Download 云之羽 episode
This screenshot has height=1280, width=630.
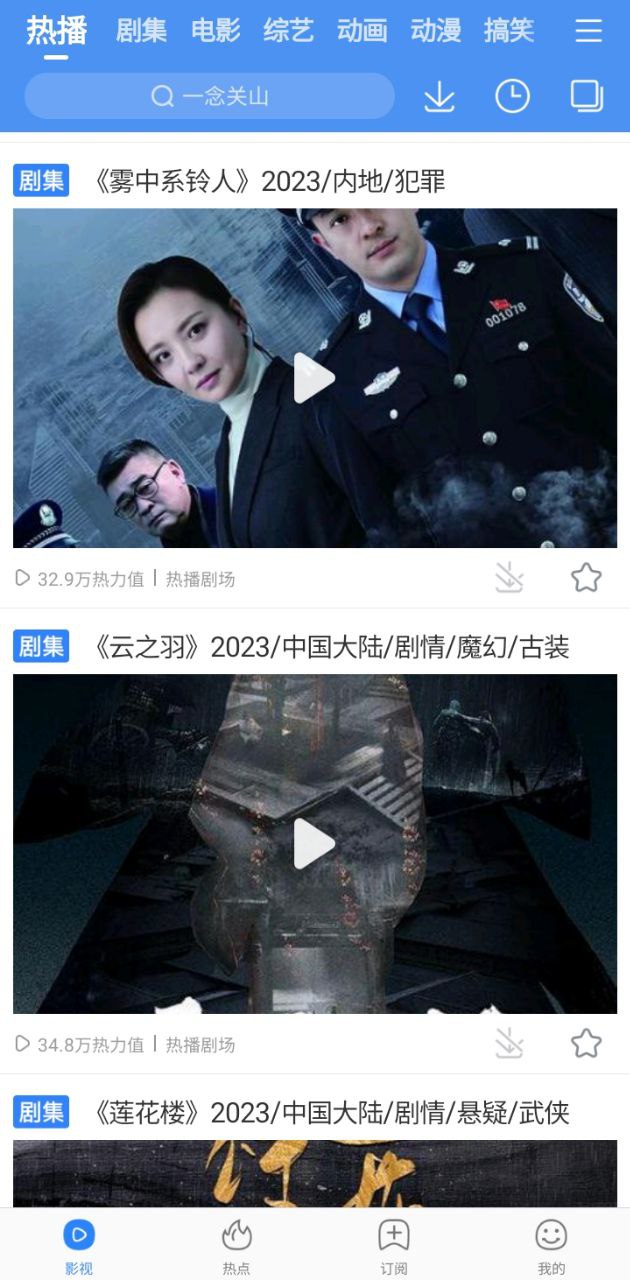pos(510,1043)
